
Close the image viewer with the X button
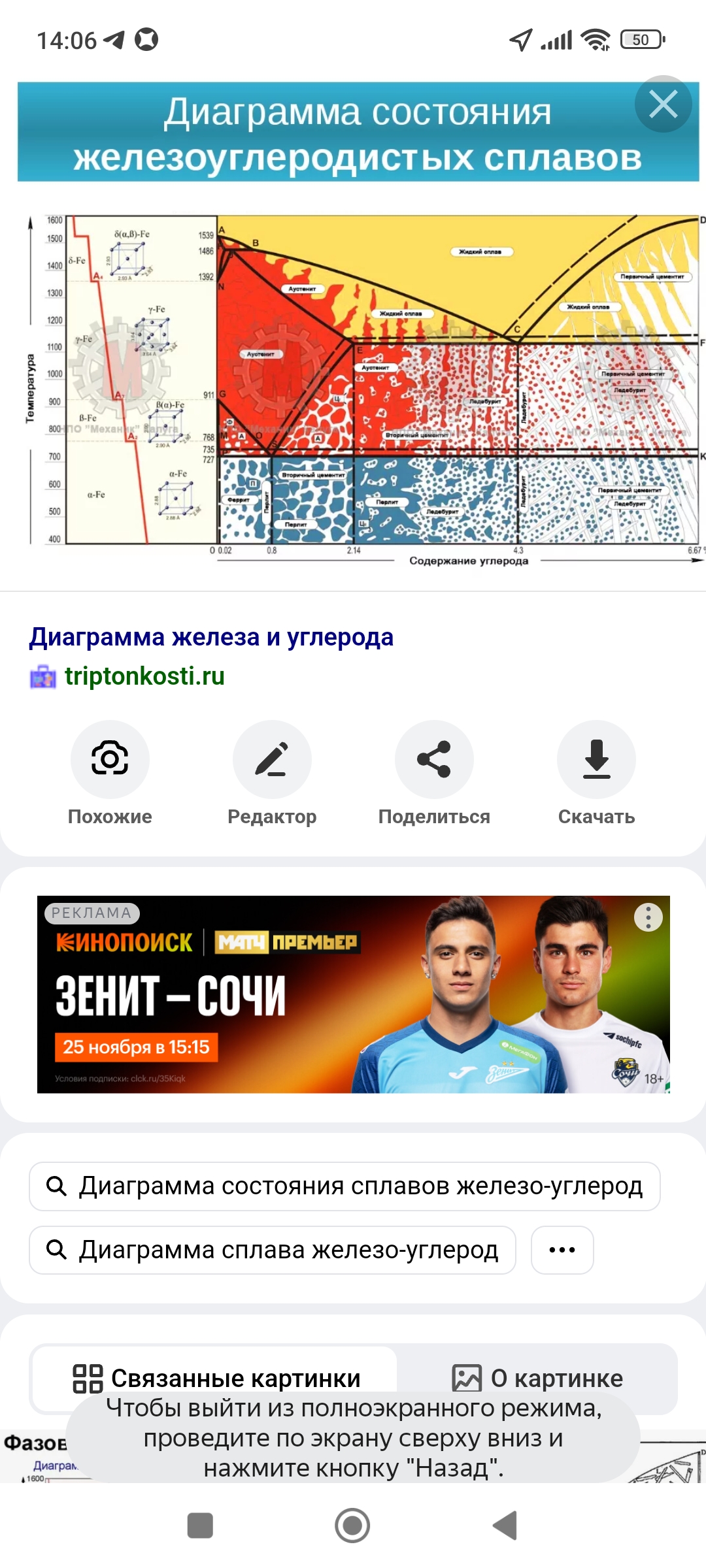click(663, 105)
